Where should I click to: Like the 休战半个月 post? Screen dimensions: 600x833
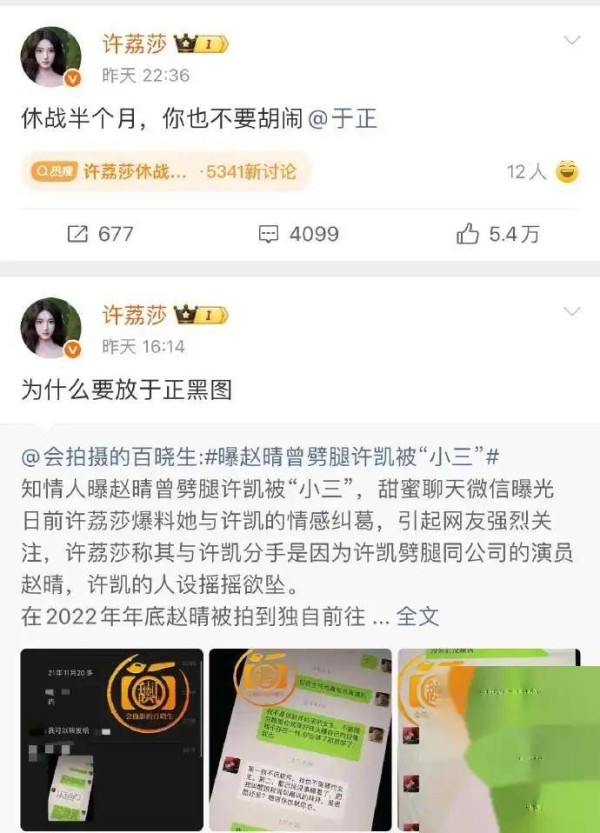point(497,234)
